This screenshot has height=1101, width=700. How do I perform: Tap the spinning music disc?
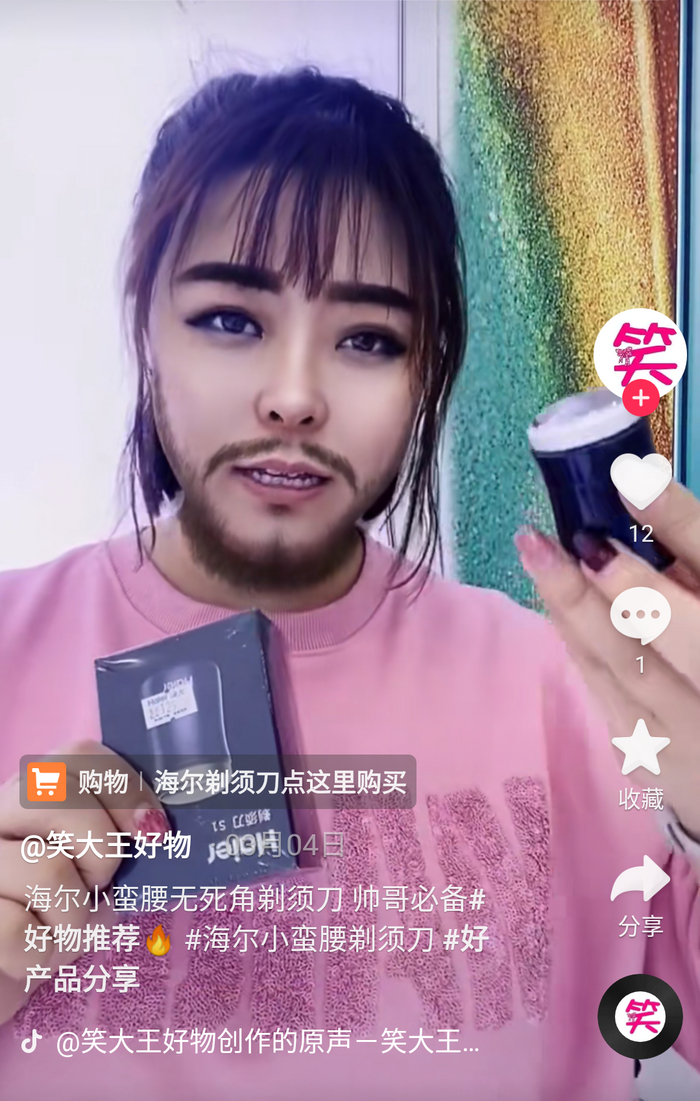click(x=640, y=1016)
